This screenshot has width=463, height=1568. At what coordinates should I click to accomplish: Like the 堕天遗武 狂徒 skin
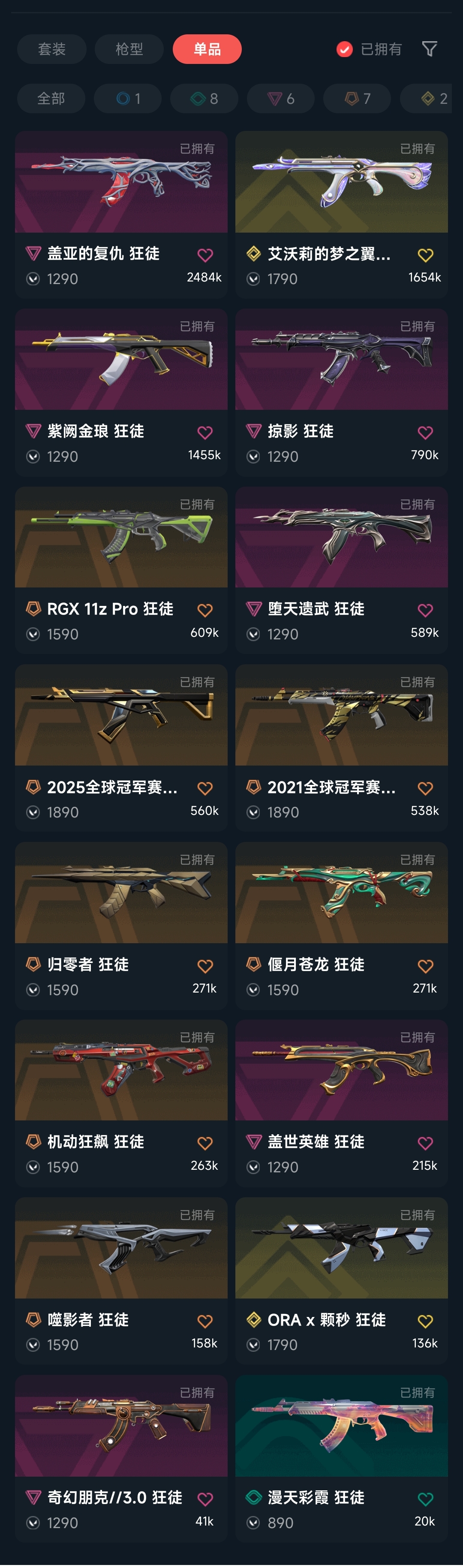pyautogui.click(x=425, y=611)
